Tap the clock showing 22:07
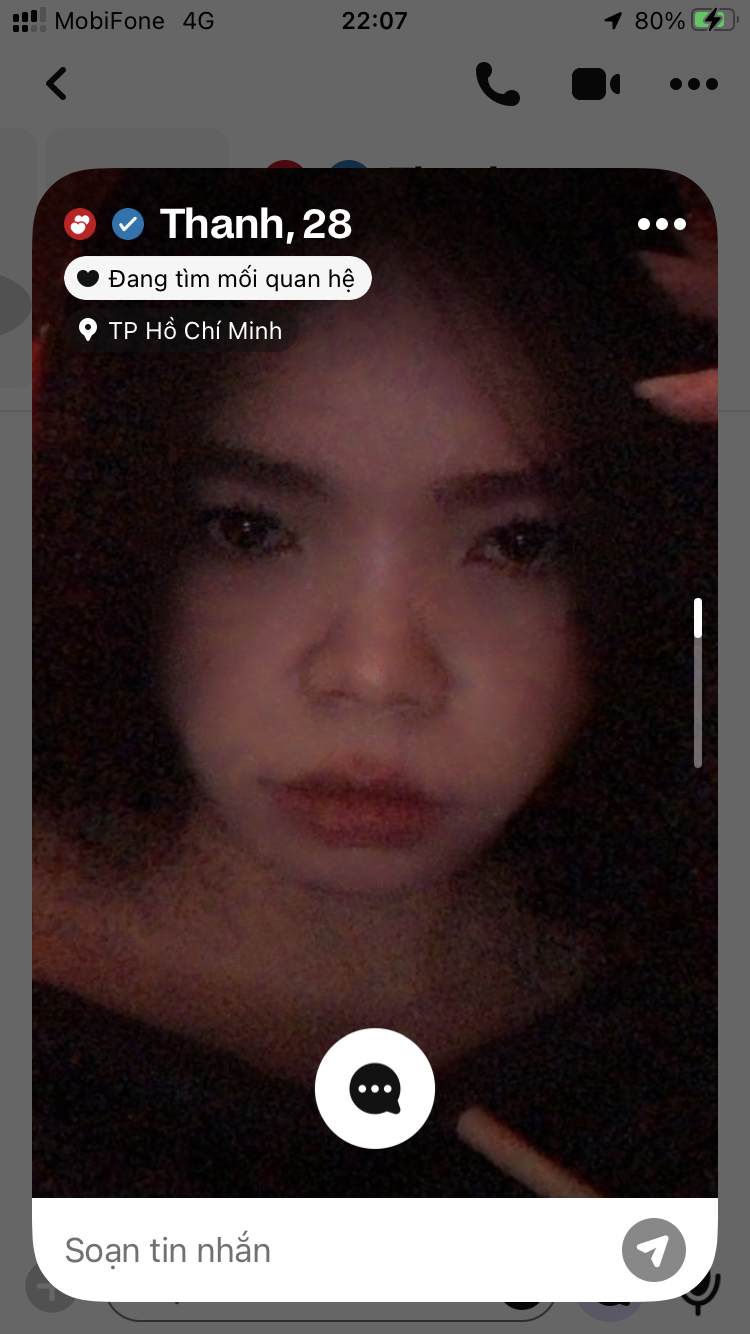This screenshot has height=1334, width=750. coord(374,20)
